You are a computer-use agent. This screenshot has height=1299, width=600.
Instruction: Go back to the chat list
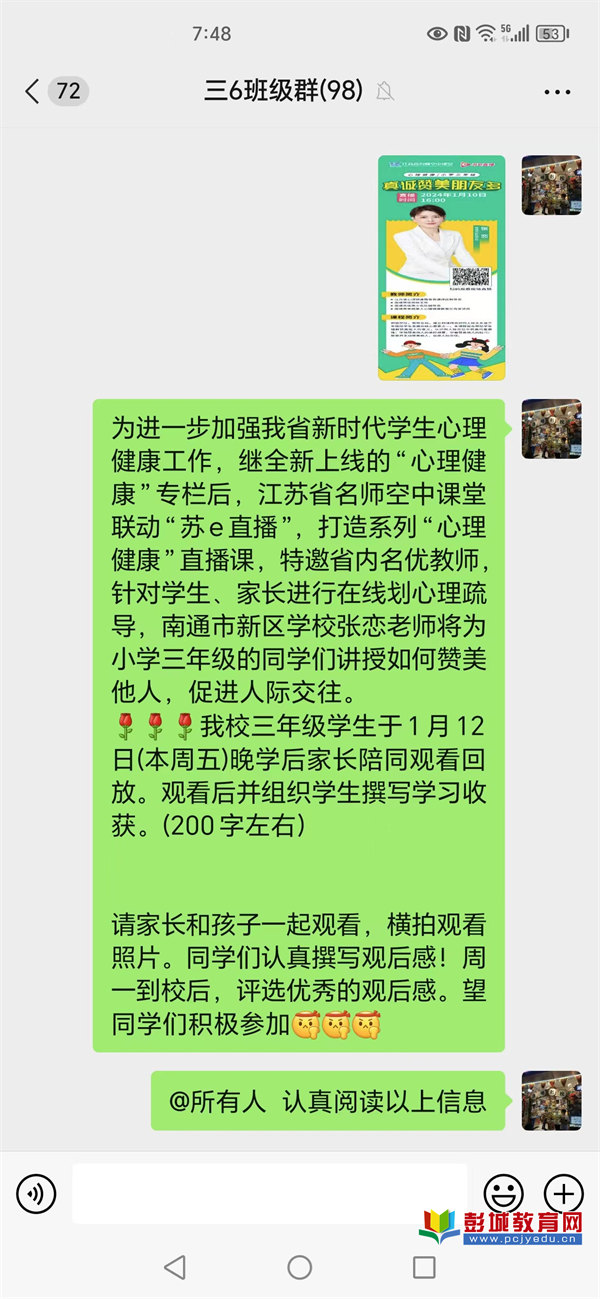click(x=34, y=92)
